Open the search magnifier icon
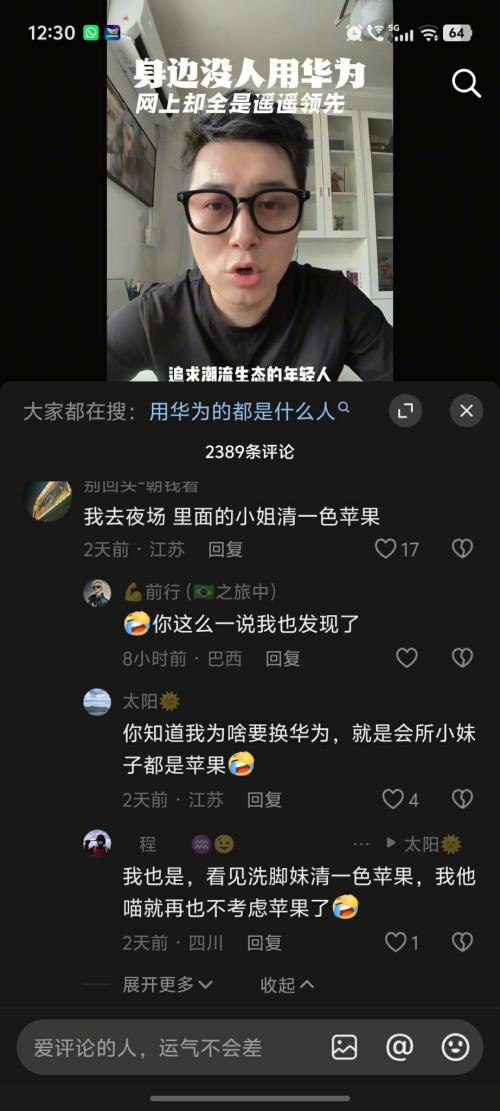The image size is (500, 1111). (x=466, y=84)
